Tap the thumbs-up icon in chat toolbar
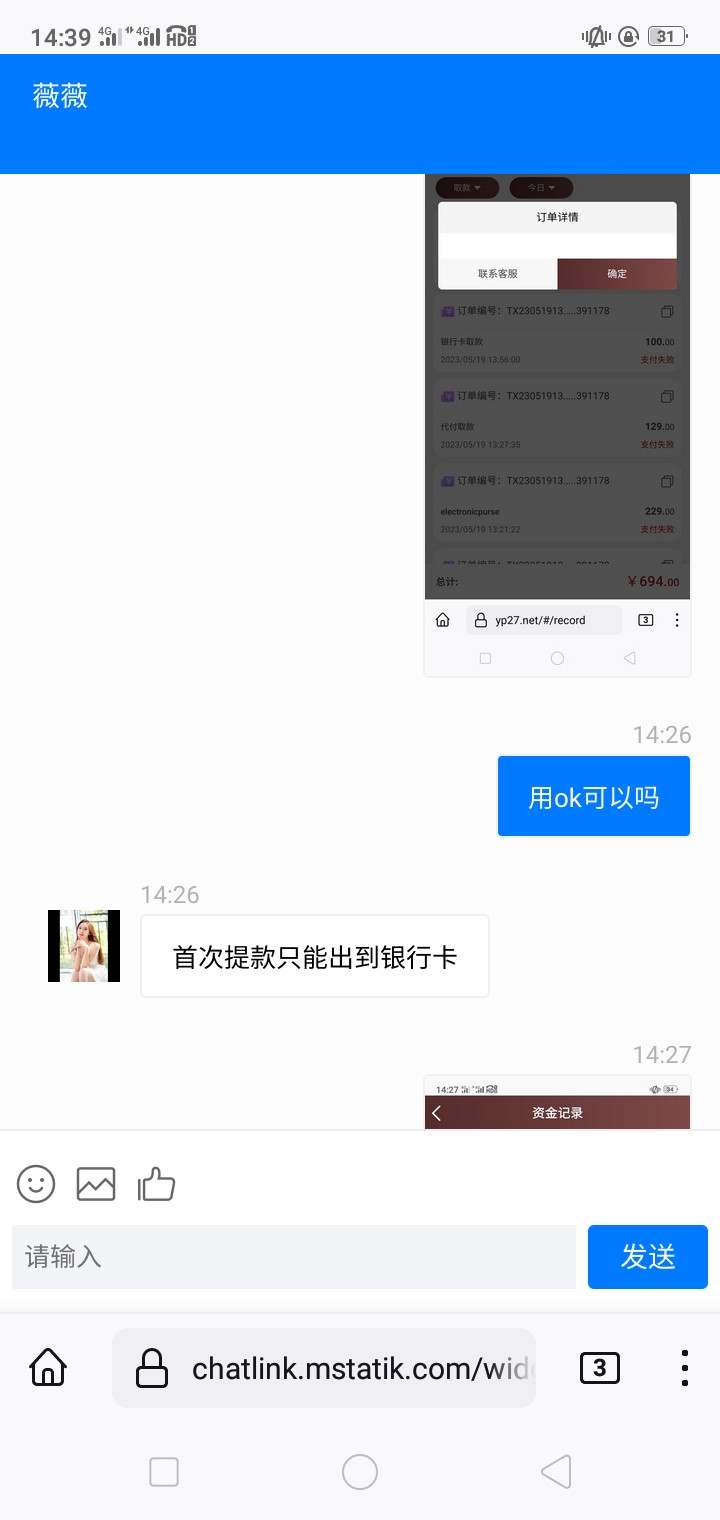720x1520 pixels. 157,1184
